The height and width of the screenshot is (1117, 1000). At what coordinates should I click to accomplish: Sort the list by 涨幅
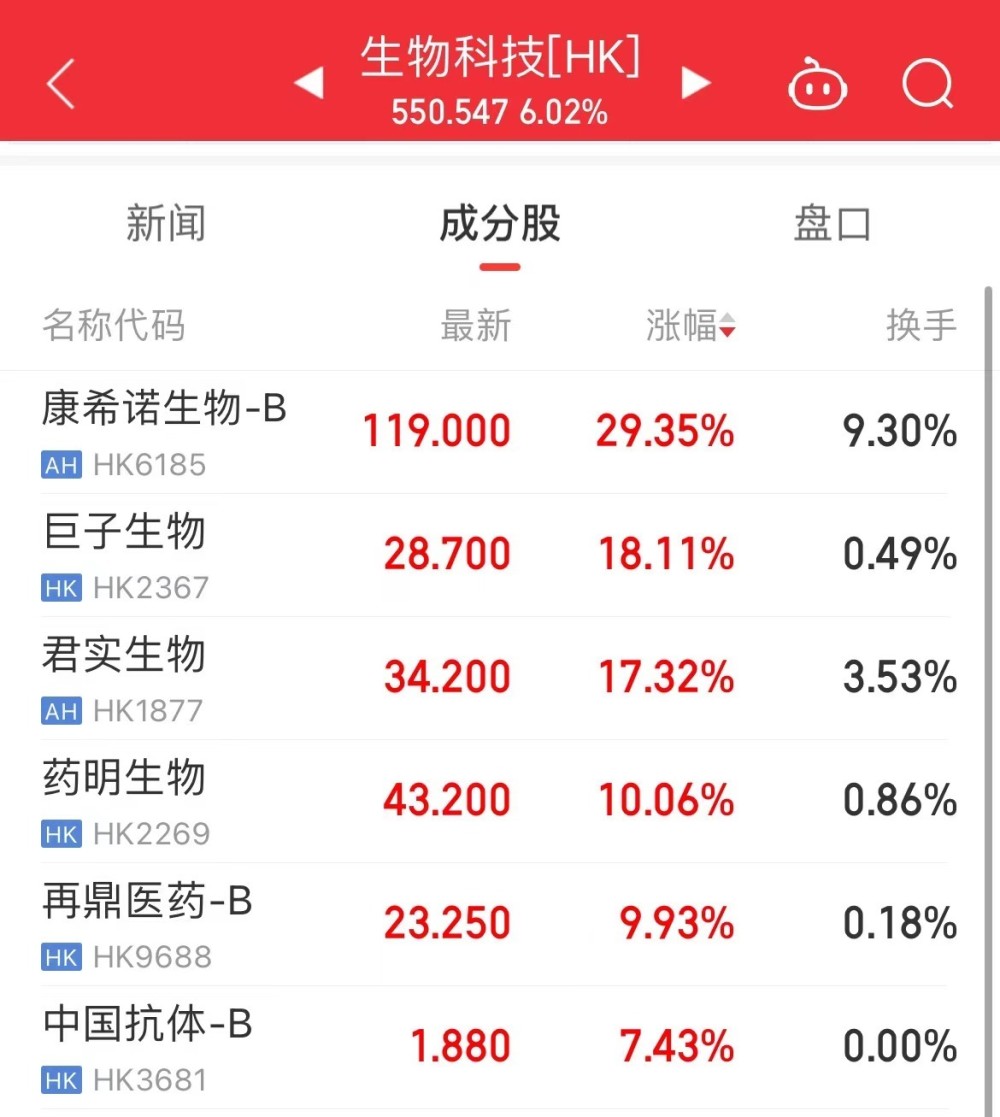tap(690, 326)
